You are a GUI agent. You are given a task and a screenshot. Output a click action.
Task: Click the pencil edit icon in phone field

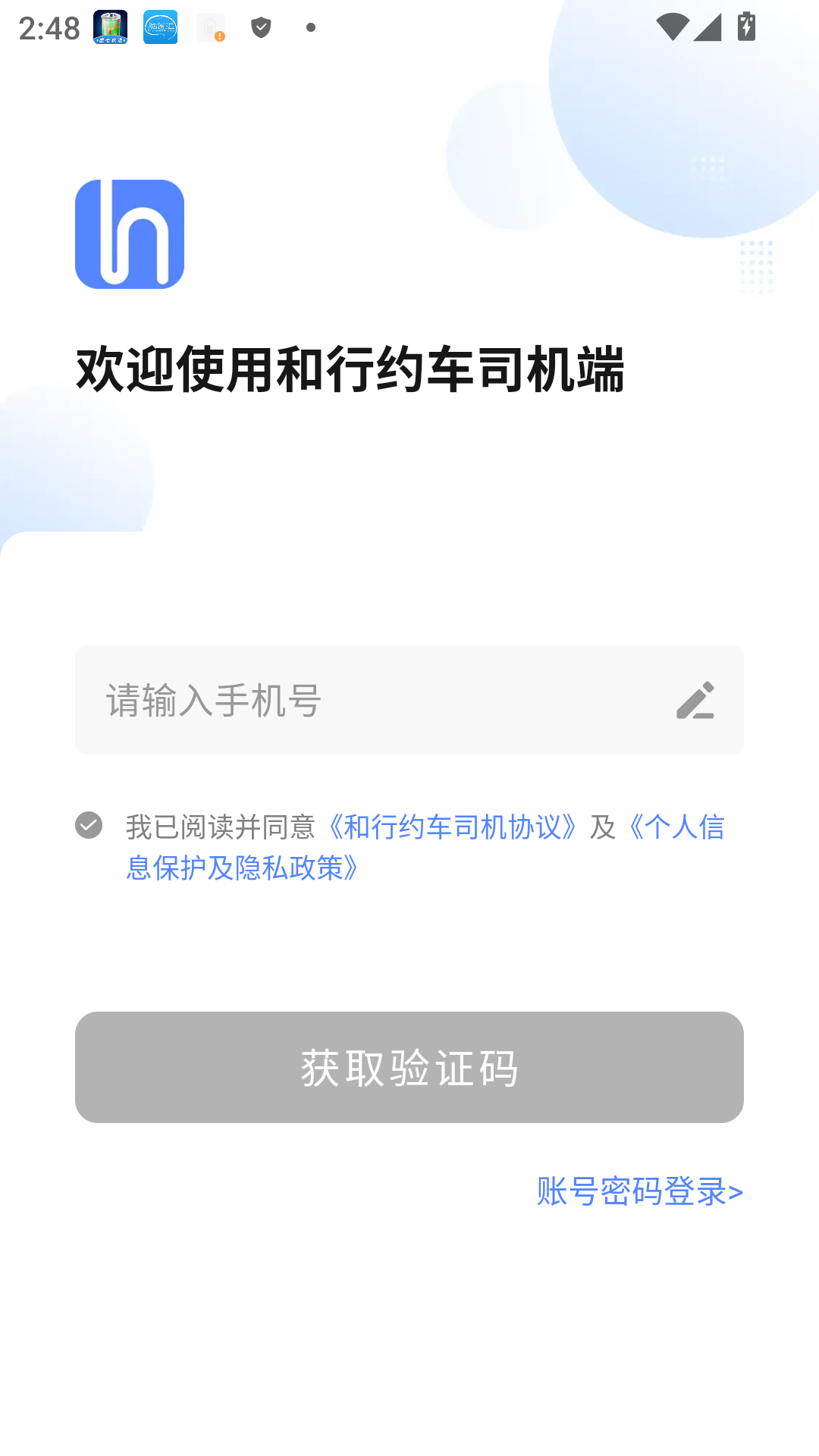[695, 700]
